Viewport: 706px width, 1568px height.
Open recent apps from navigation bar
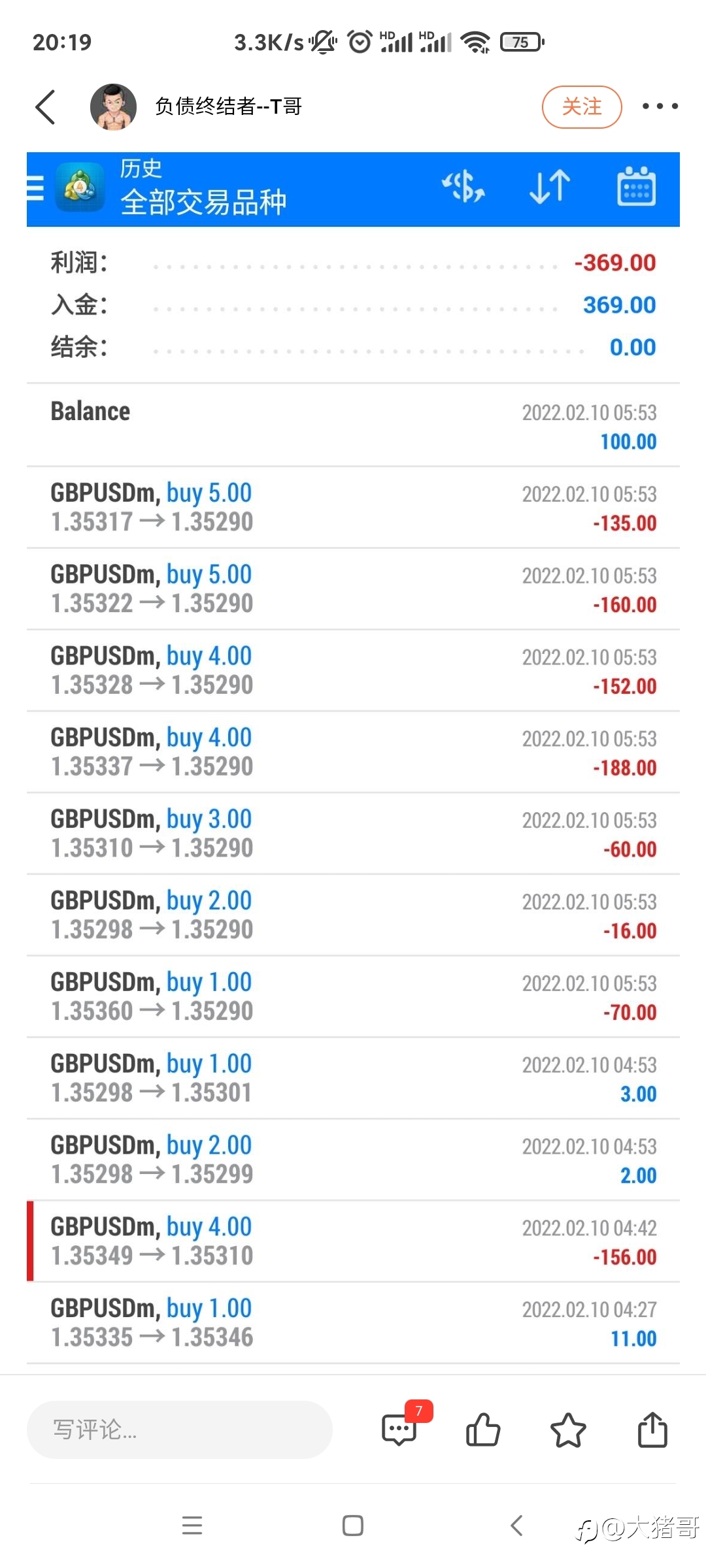point(192,1526)
